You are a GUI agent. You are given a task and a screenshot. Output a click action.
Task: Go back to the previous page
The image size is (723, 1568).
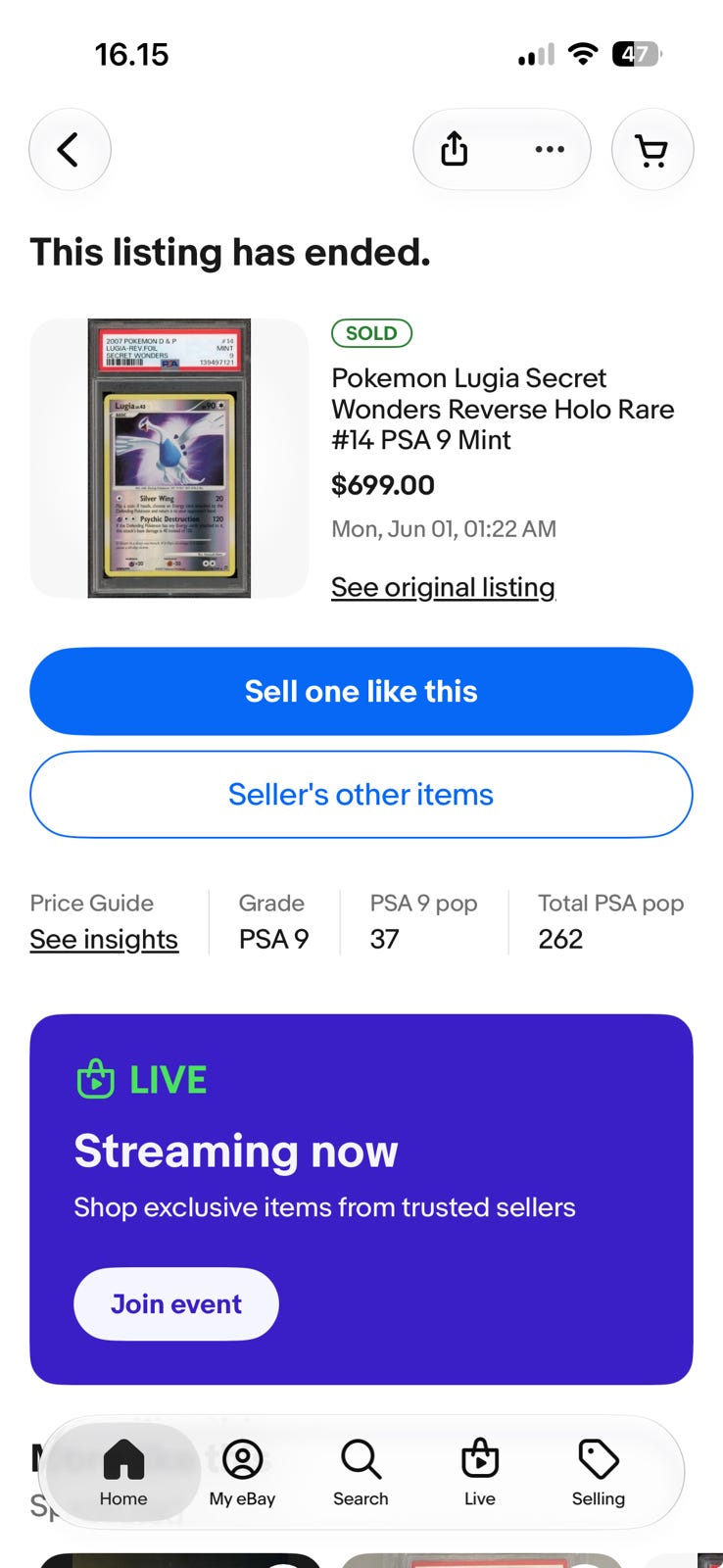70,150
